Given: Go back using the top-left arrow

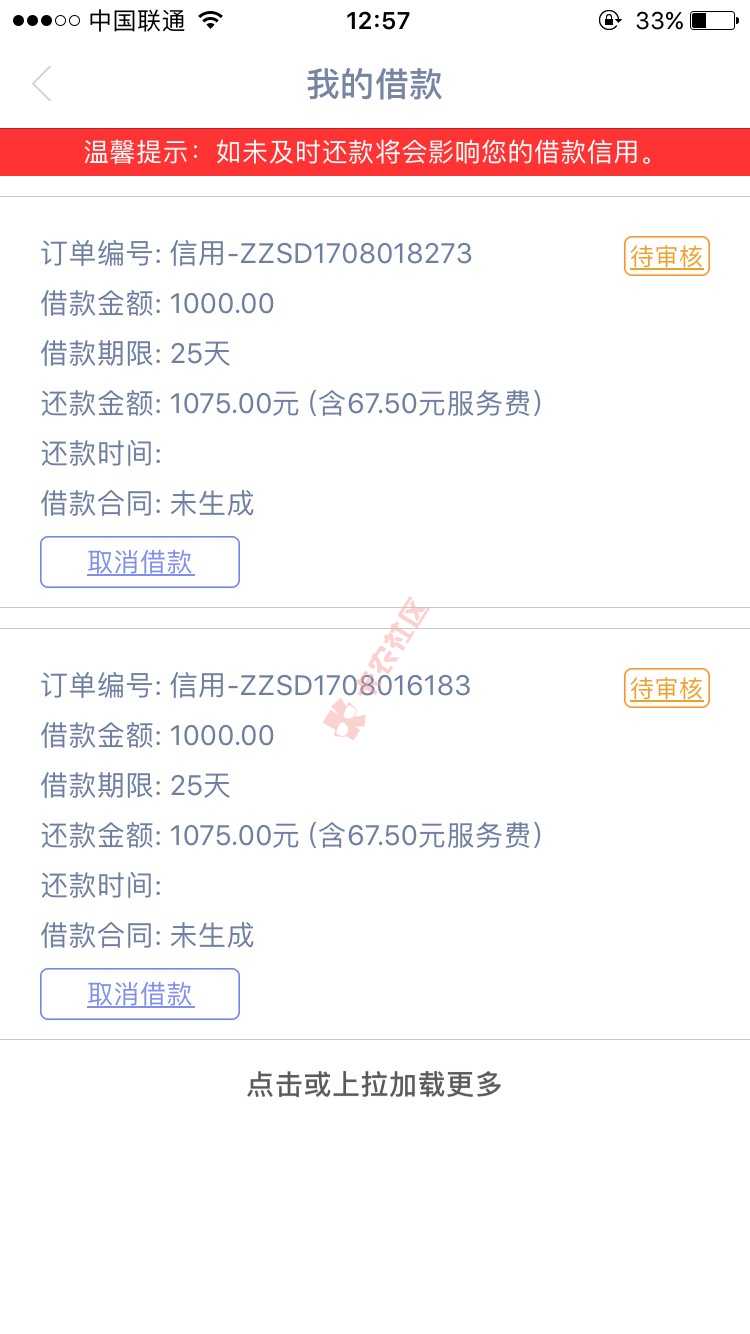Looking at the screenshot, I should pos(42,84).
